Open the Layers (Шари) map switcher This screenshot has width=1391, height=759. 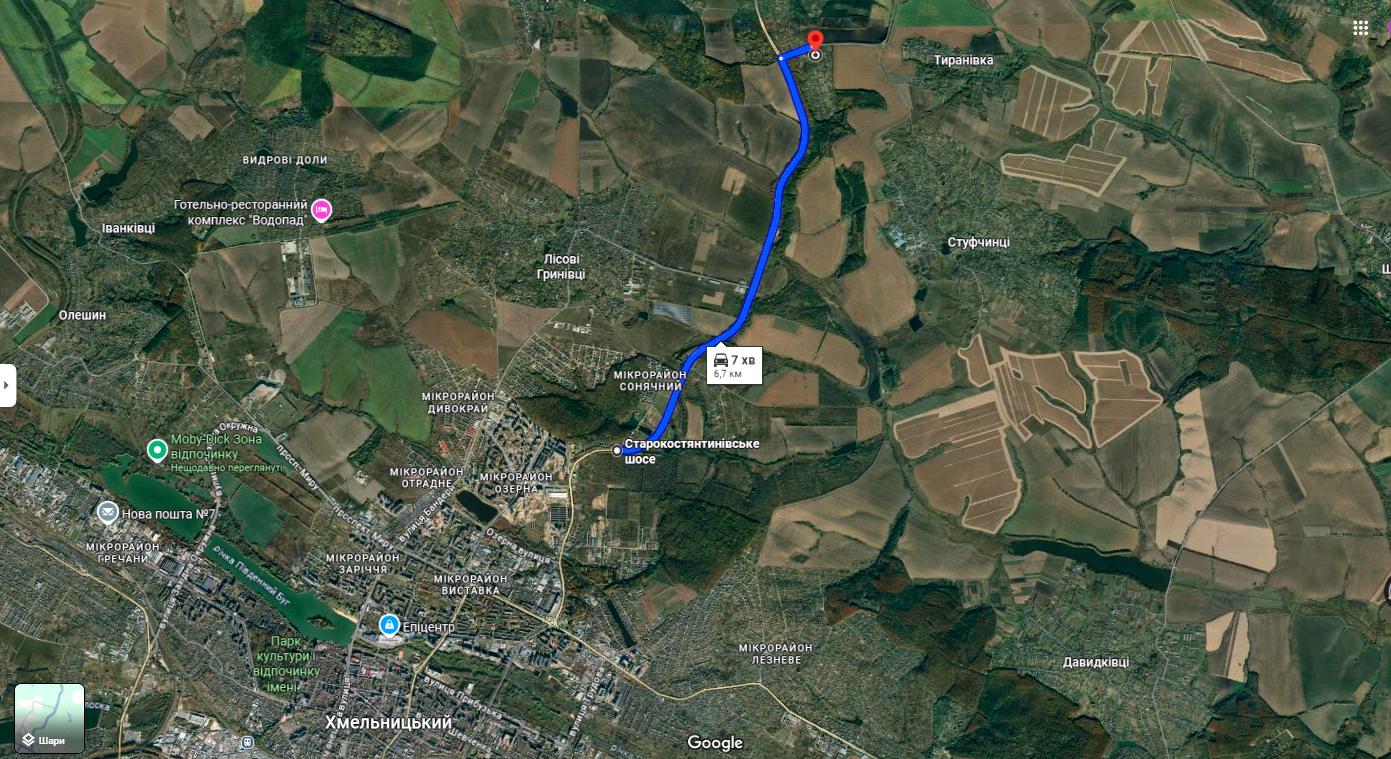click(49, 718)
